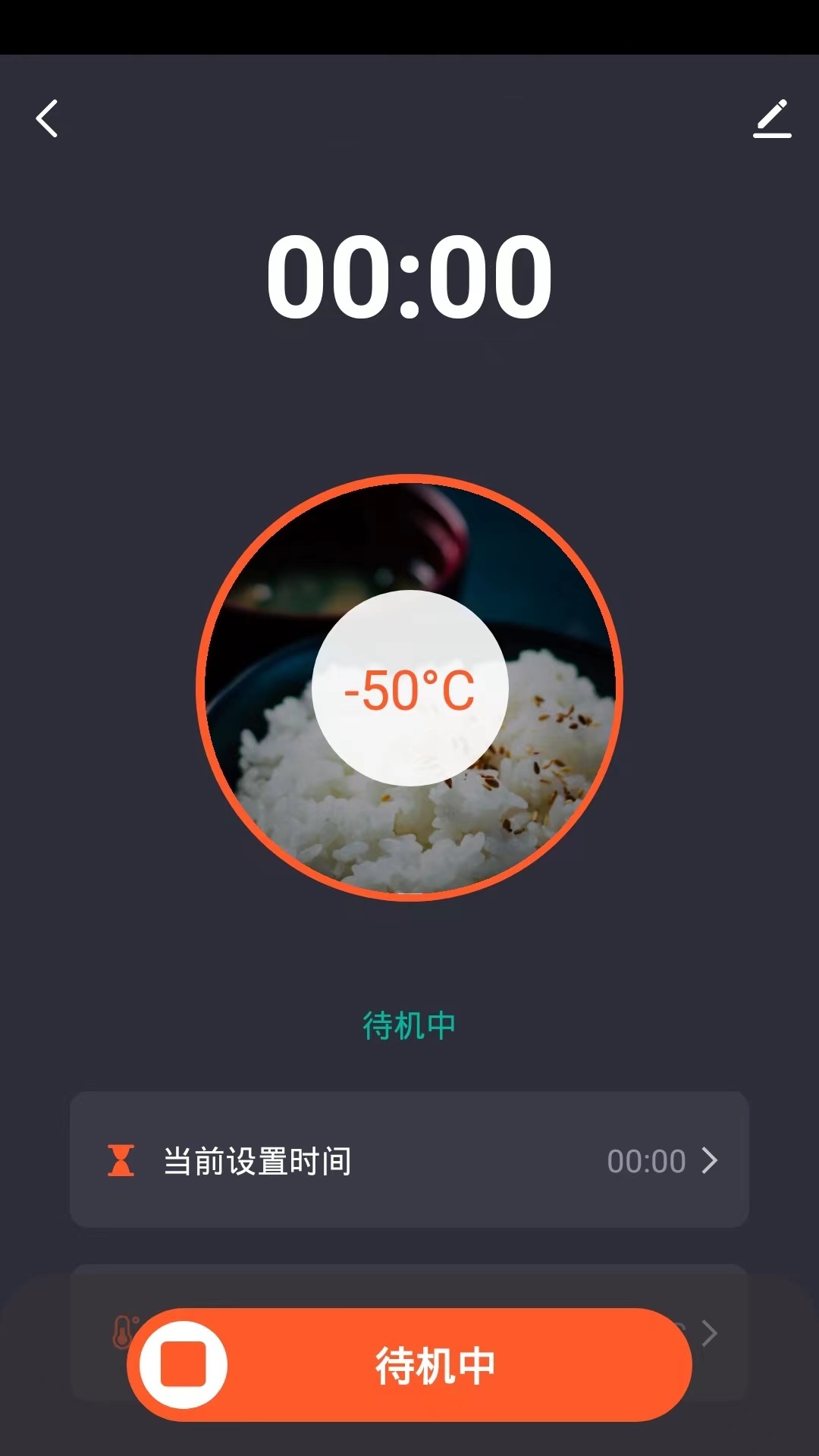
Task: Tap the orange 待机中 button
Action: click(409, 1365)
